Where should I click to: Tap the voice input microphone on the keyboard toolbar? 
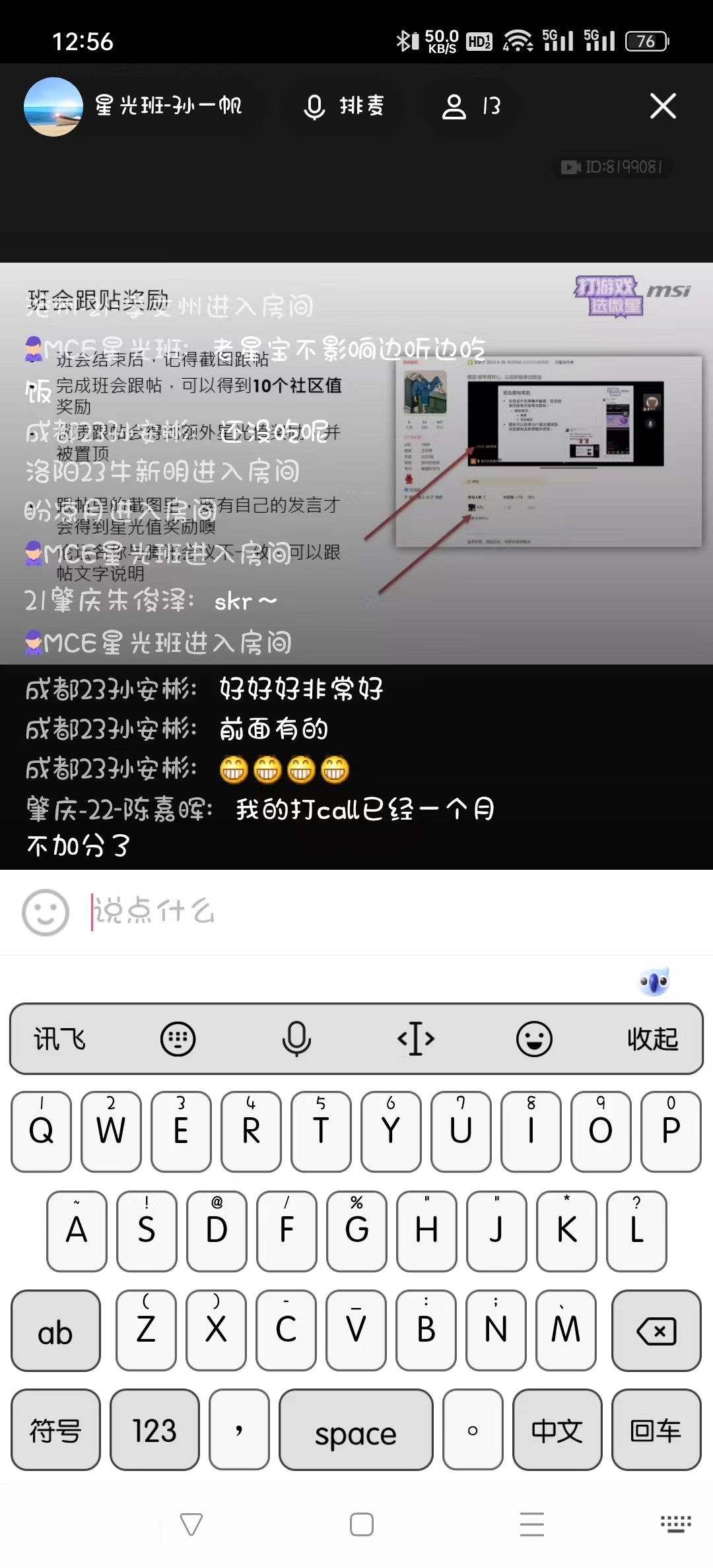pyautogui.click(x=296, y=1039)
